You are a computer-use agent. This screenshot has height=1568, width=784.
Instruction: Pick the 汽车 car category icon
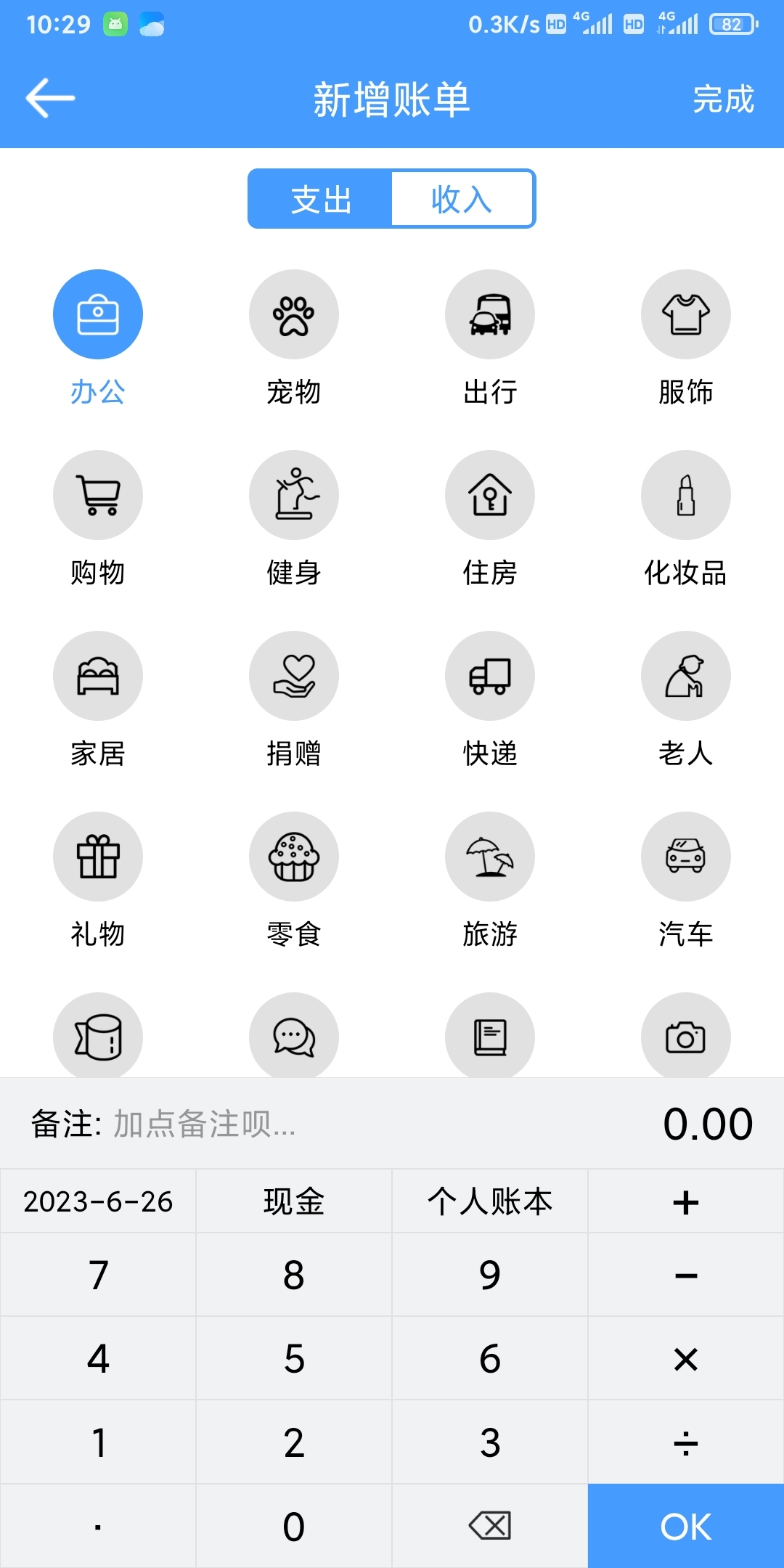[x=685, y=857]
